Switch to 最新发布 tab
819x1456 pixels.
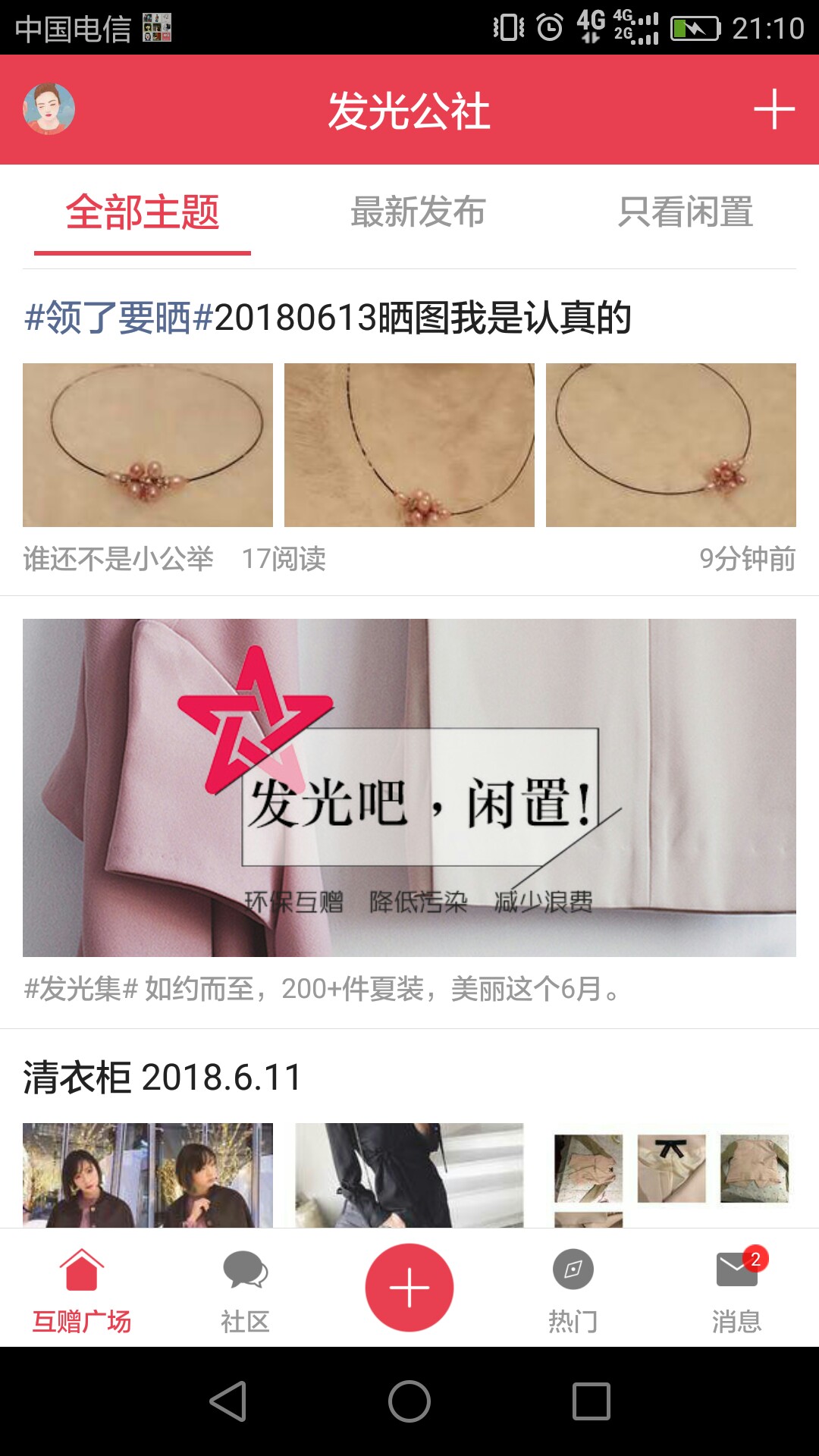pyautogui.click(x=418, y=212)
